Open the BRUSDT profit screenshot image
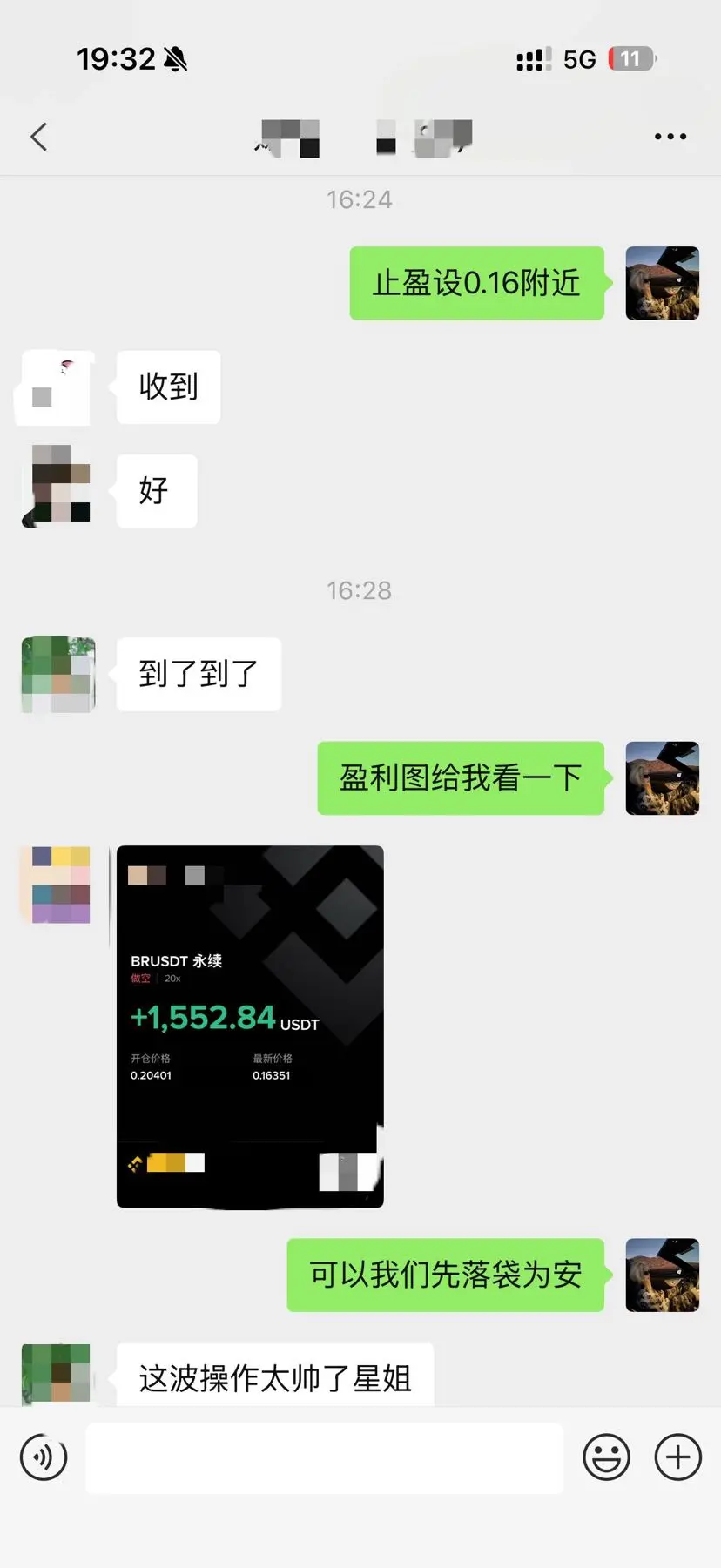This screenshot has width=721, height=1568. [250, 1027]
